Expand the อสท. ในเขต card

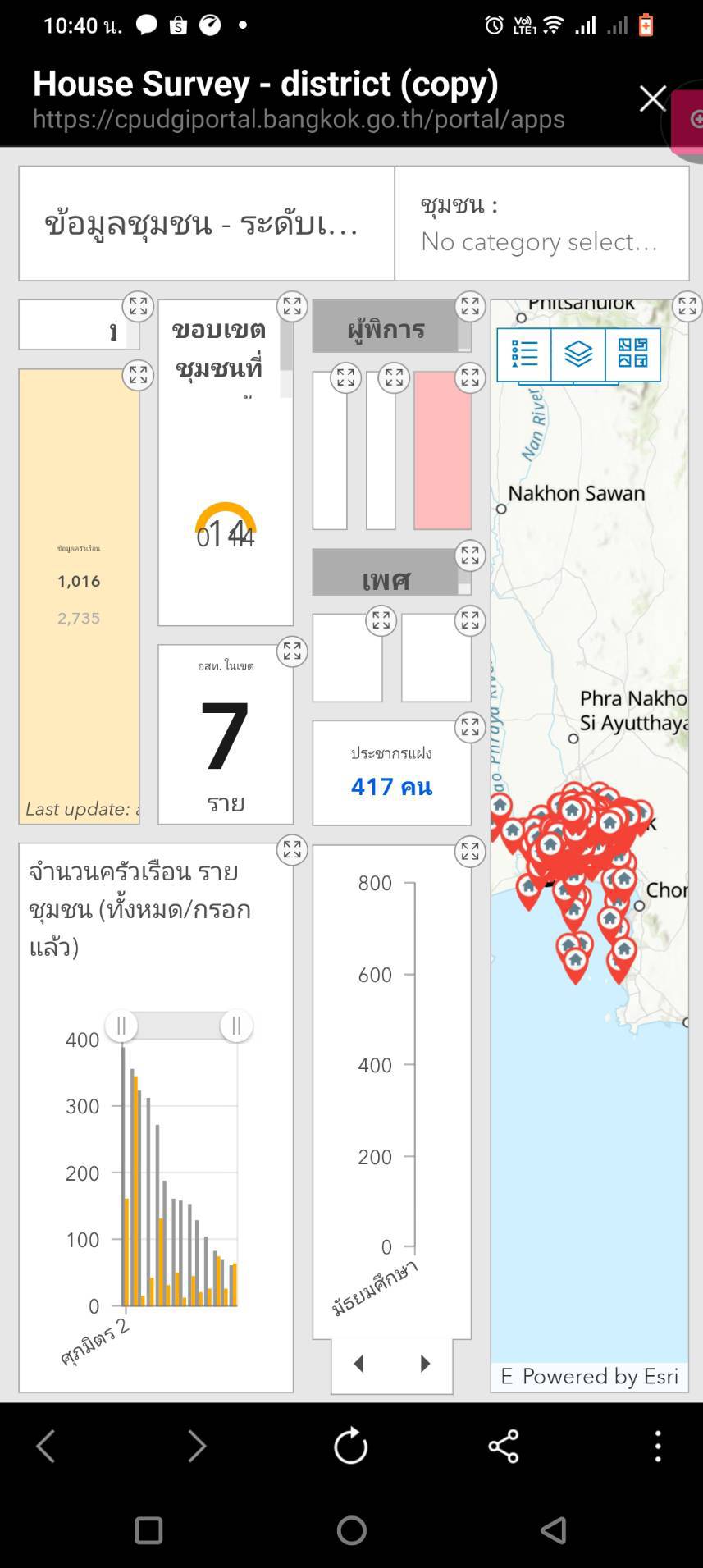(x=292, y=652)
